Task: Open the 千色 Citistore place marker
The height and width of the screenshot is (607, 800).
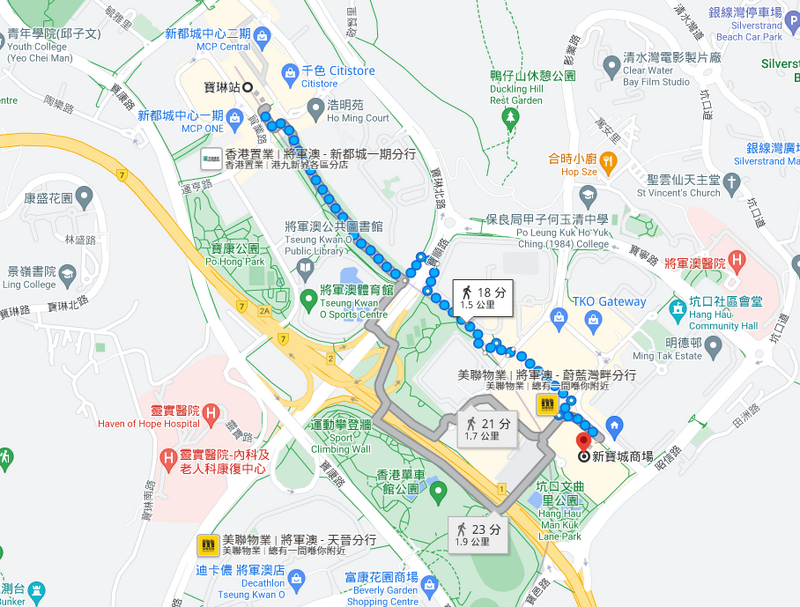Action: (x=290, y=71)
